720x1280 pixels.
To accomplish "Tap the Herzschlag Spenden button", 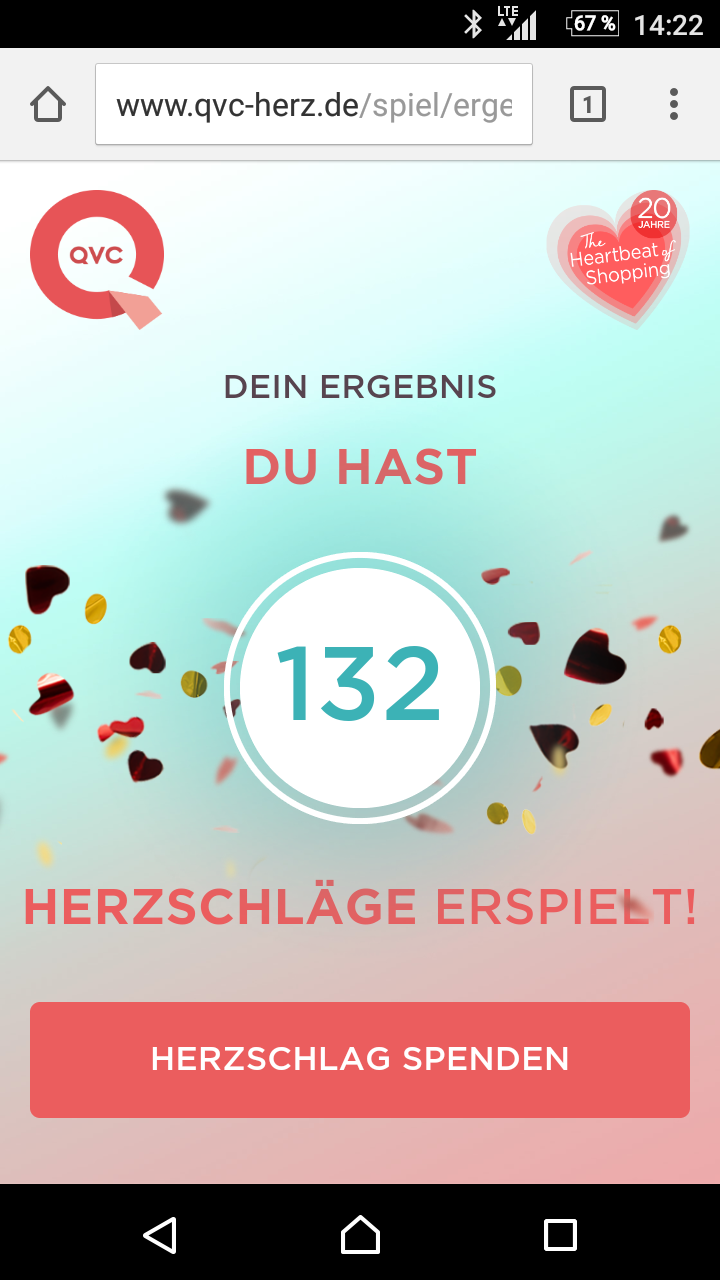I will pos(360,1059).
